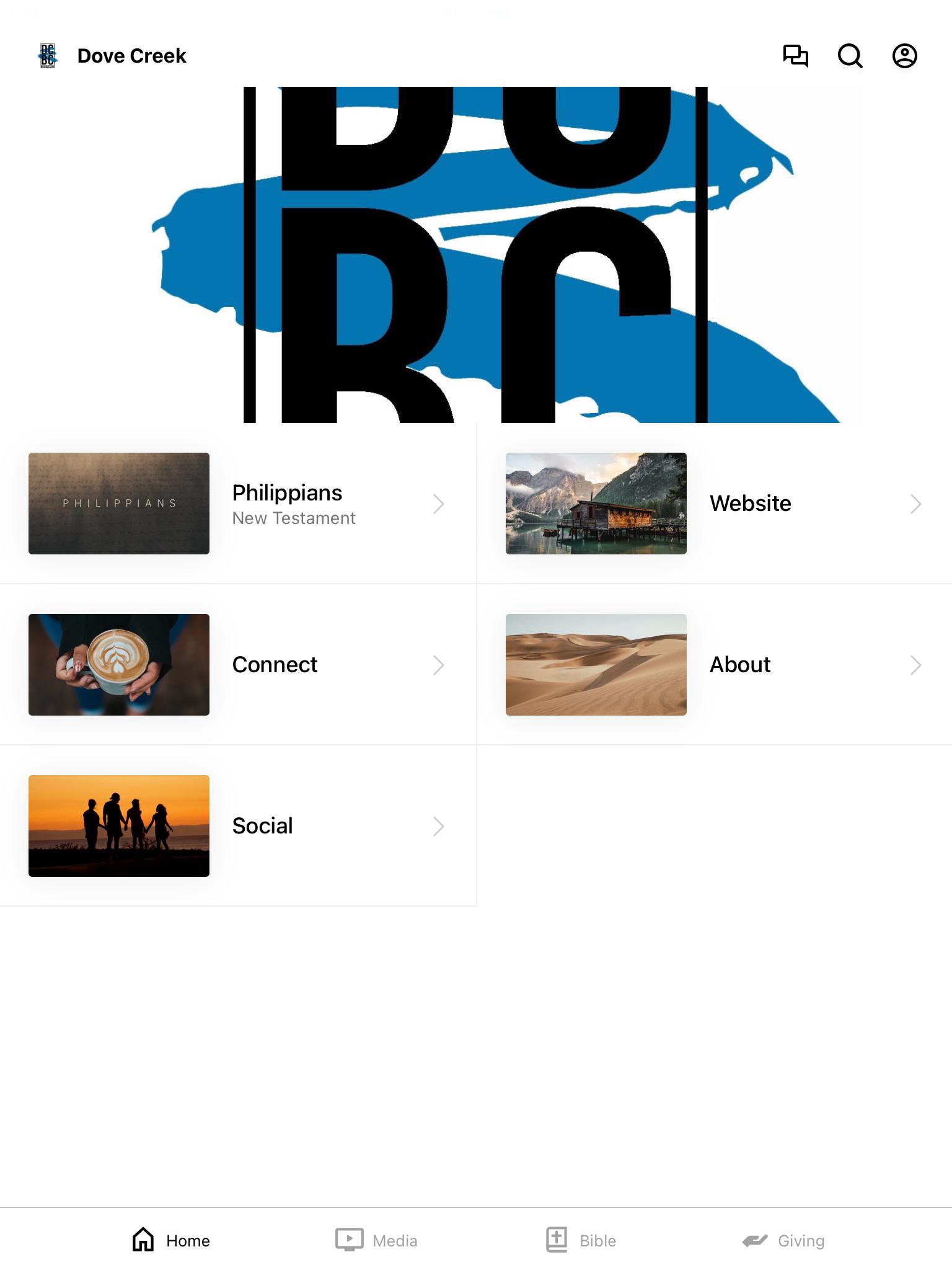952x1270 pixels.
Task: Switch to the Giving tab
Action: coord(783,1240)
